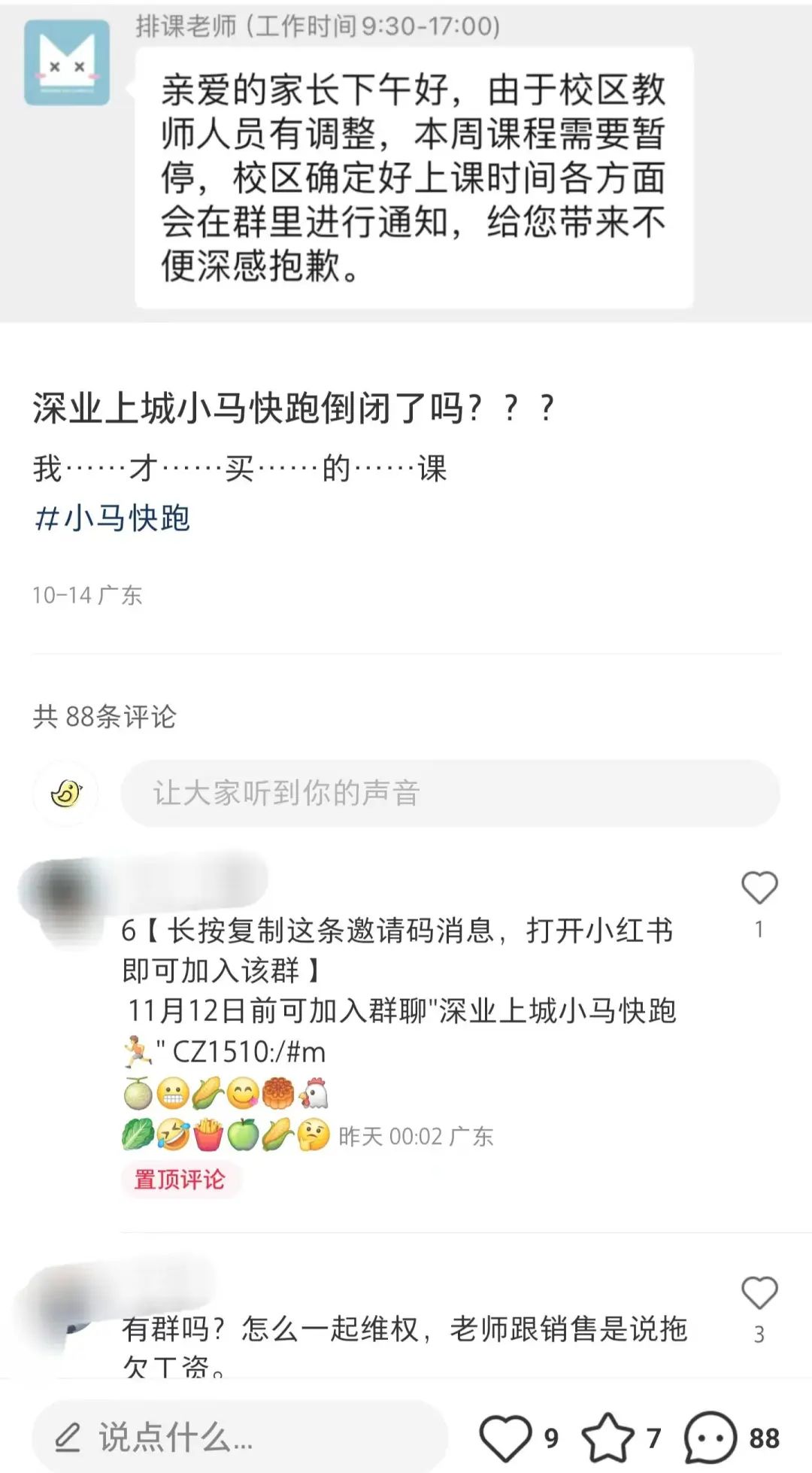Screen dimensions: 812x1473
Task: Like this post with the heart icon
Action: [x=505, y=1438]
